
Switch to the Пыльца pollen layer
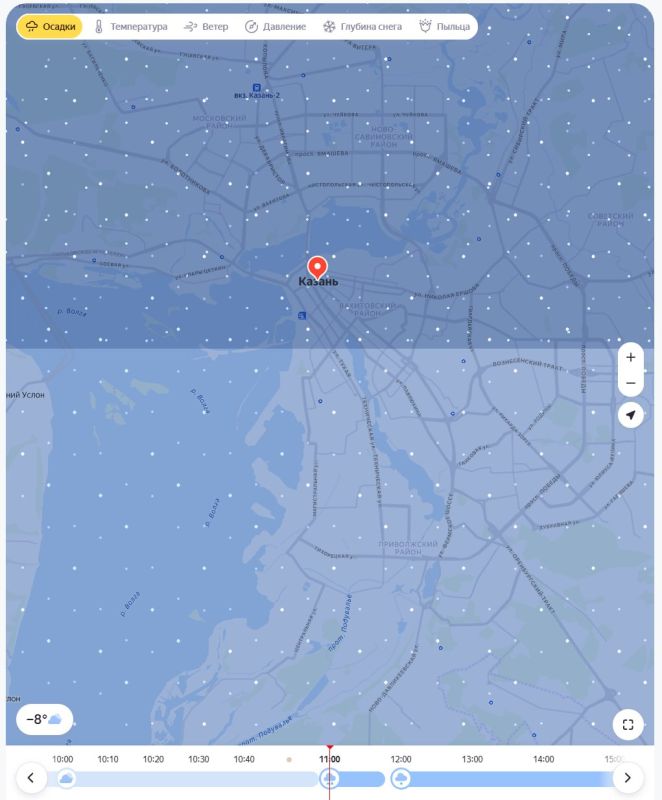[444, 26]
